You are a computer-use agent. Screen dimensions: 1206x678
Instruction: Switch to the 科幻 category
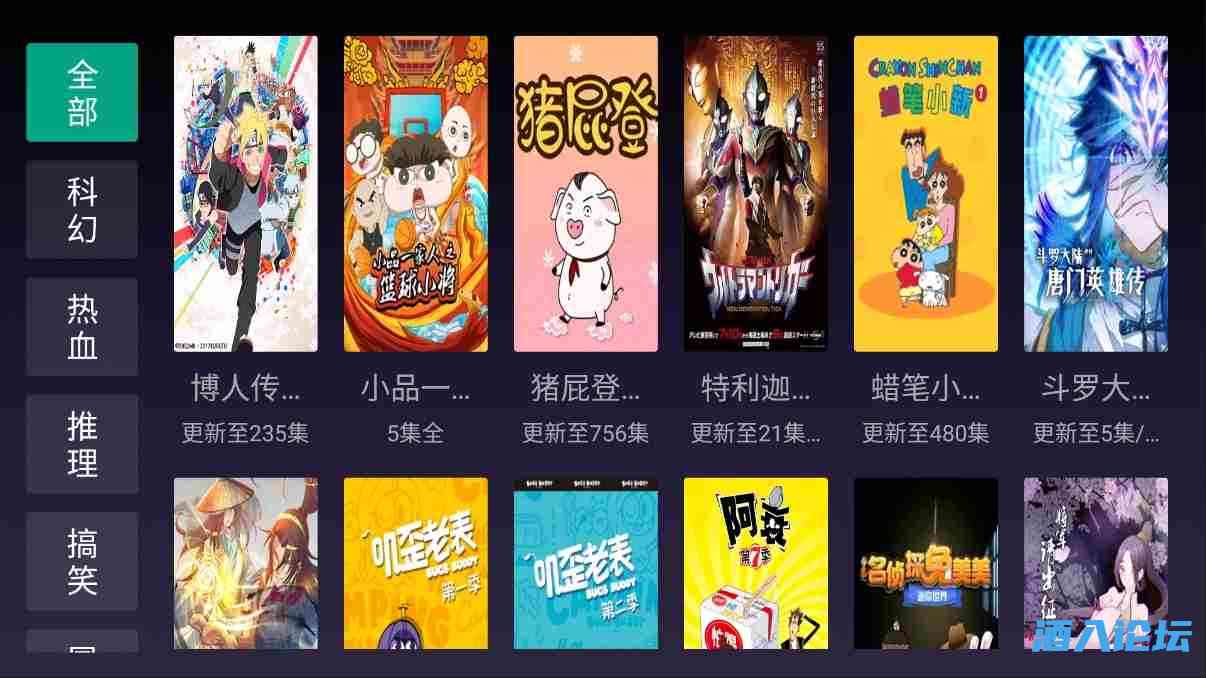pos(82,209)
